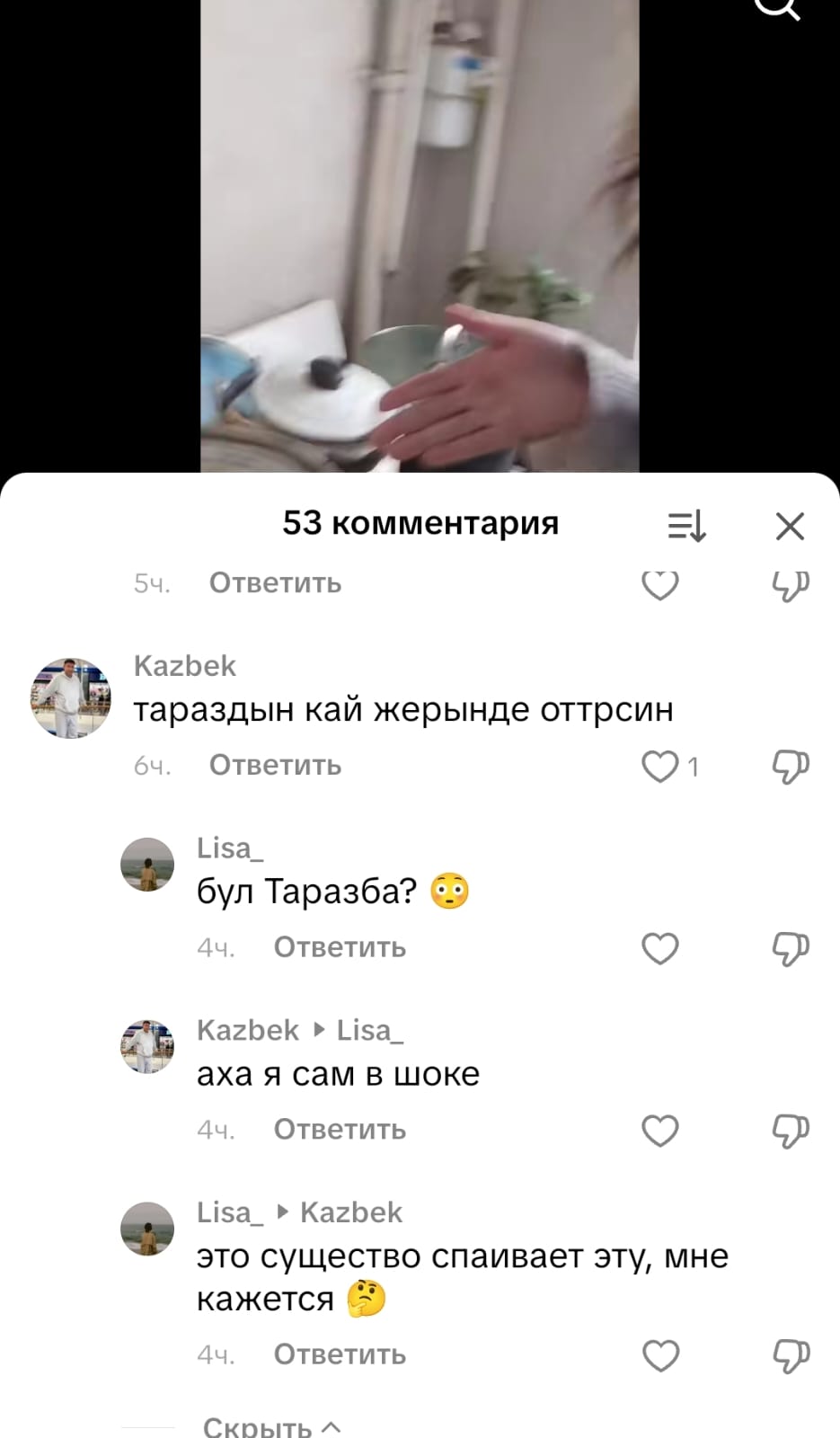The width and height of the screenshot is (840, 1438).
Task: Open the search icon above the video
Action: click(776, 9)
